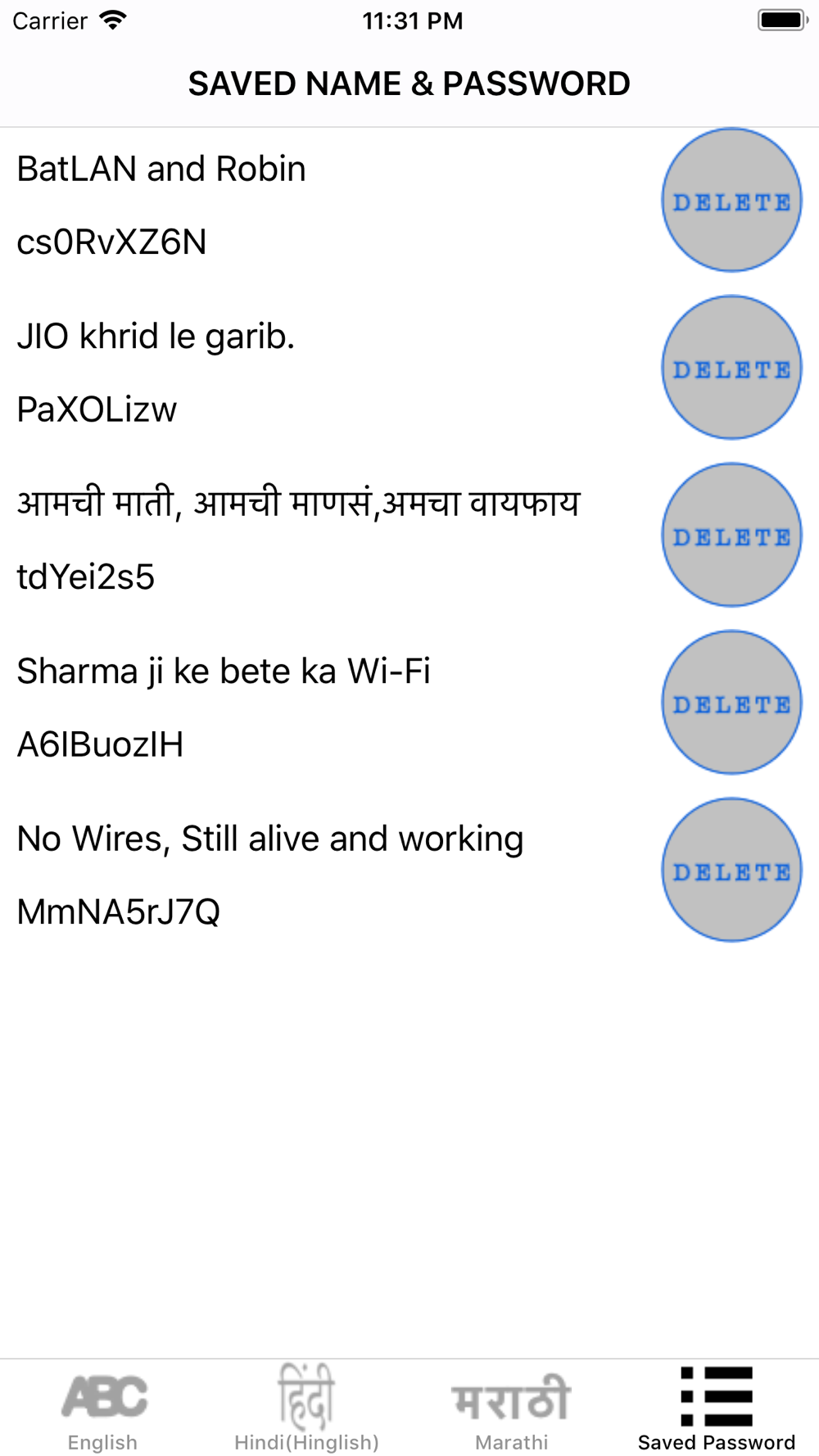The image size is (819, 1456).
Task: Switch to the English tab
Action: point(102,1409)
